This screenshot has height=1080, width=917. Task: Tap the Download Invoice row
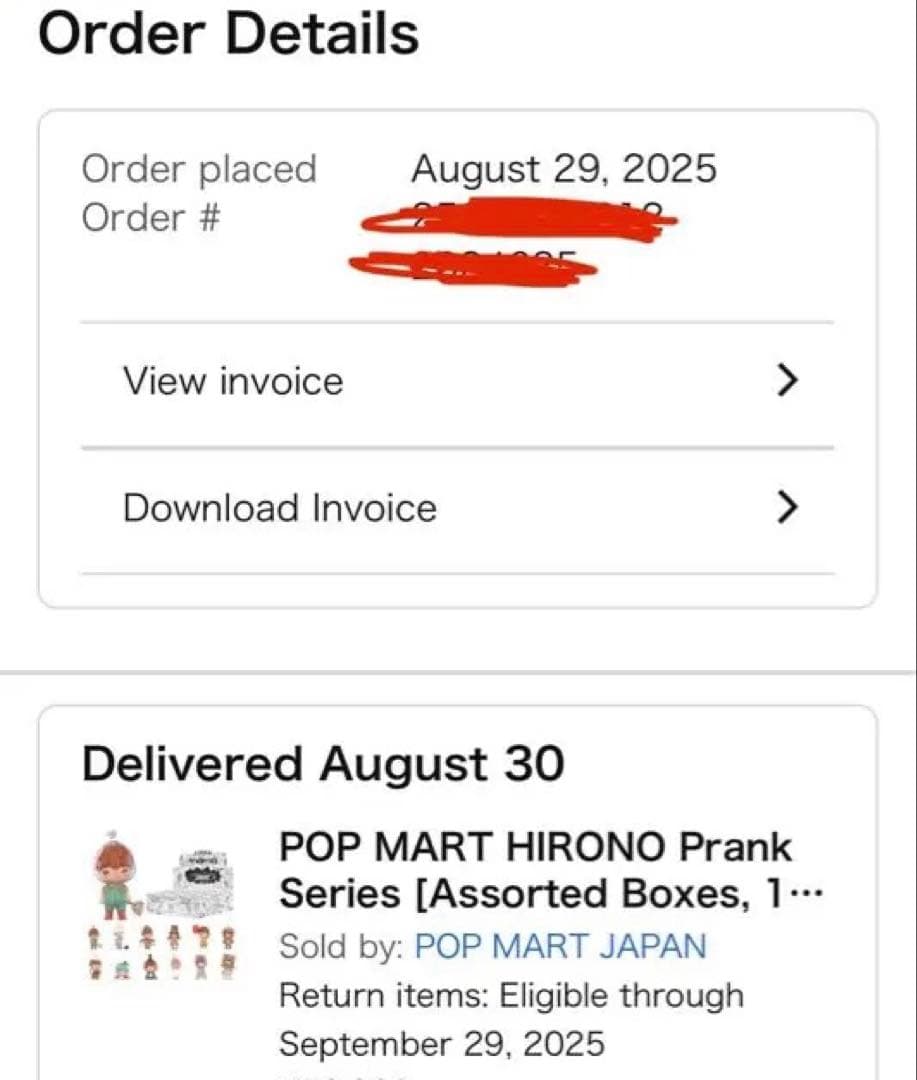pos(457,508)
